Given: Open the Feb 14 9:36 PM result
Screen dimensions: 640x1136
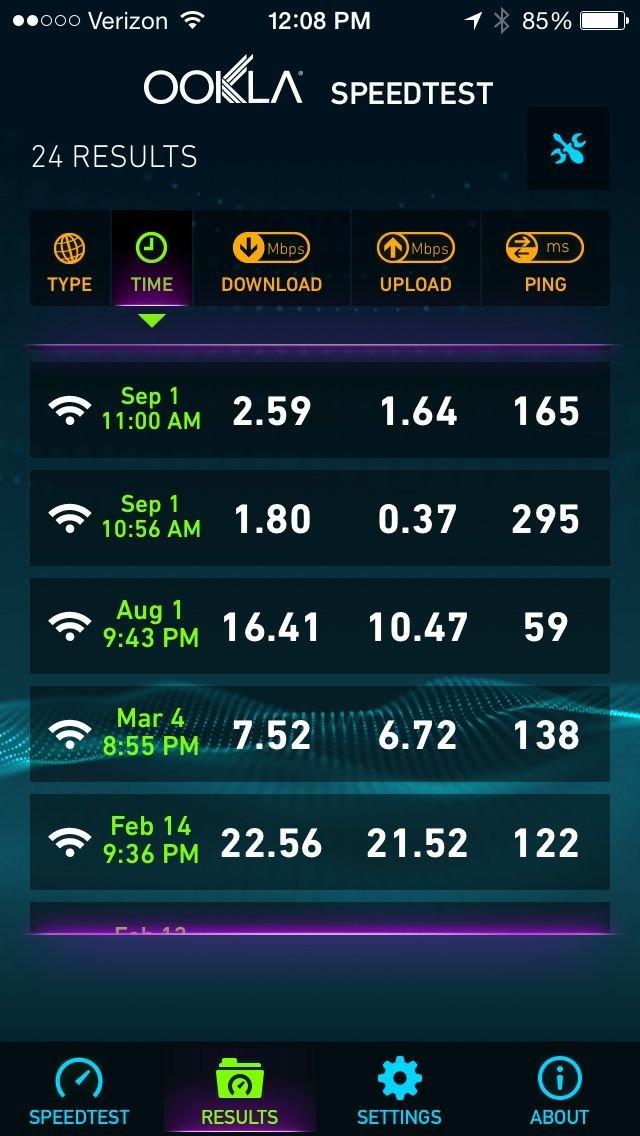Looking at the screenshot, I should coord(320,842).
